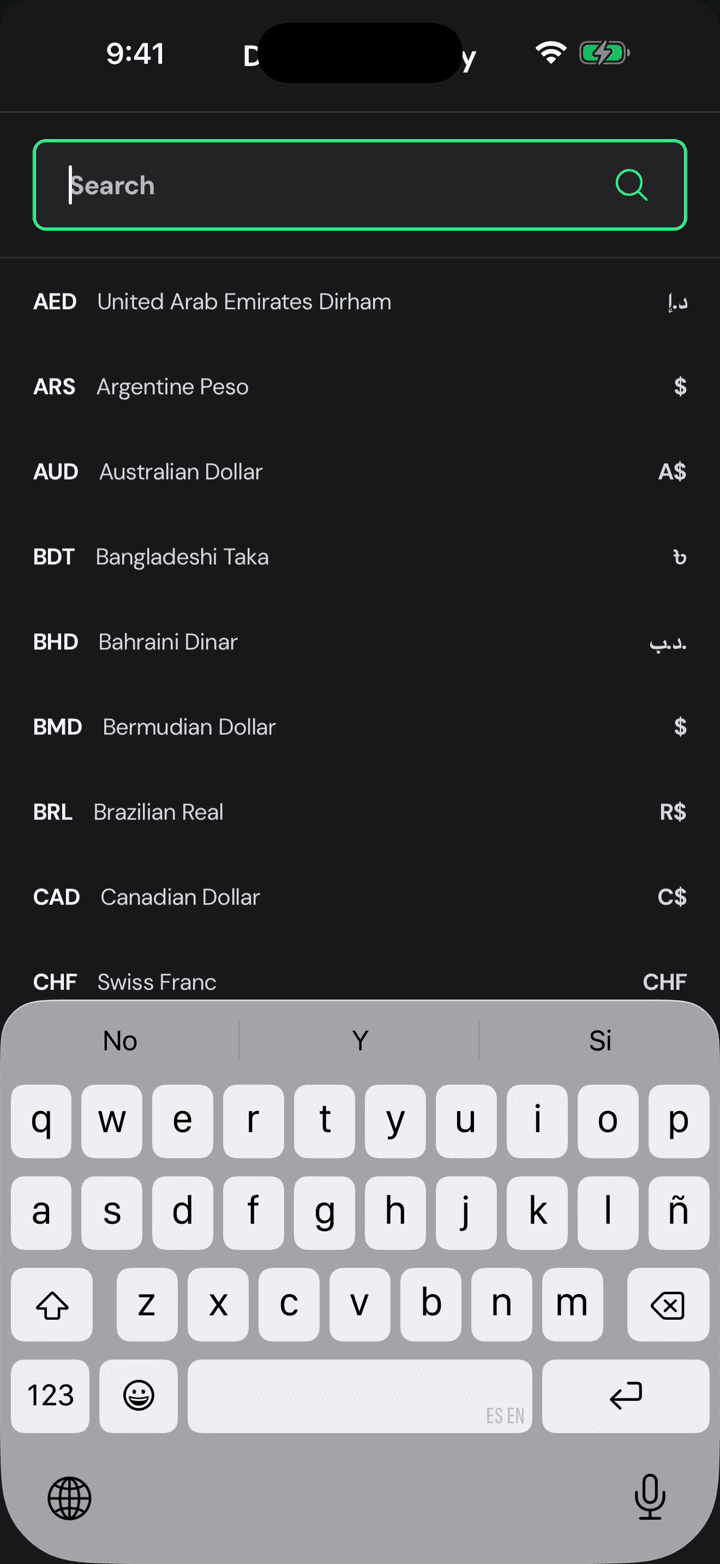Screen dimensions: 720x1564
Task: Switch keyboard language with globe key
Action: [69, 1497]
